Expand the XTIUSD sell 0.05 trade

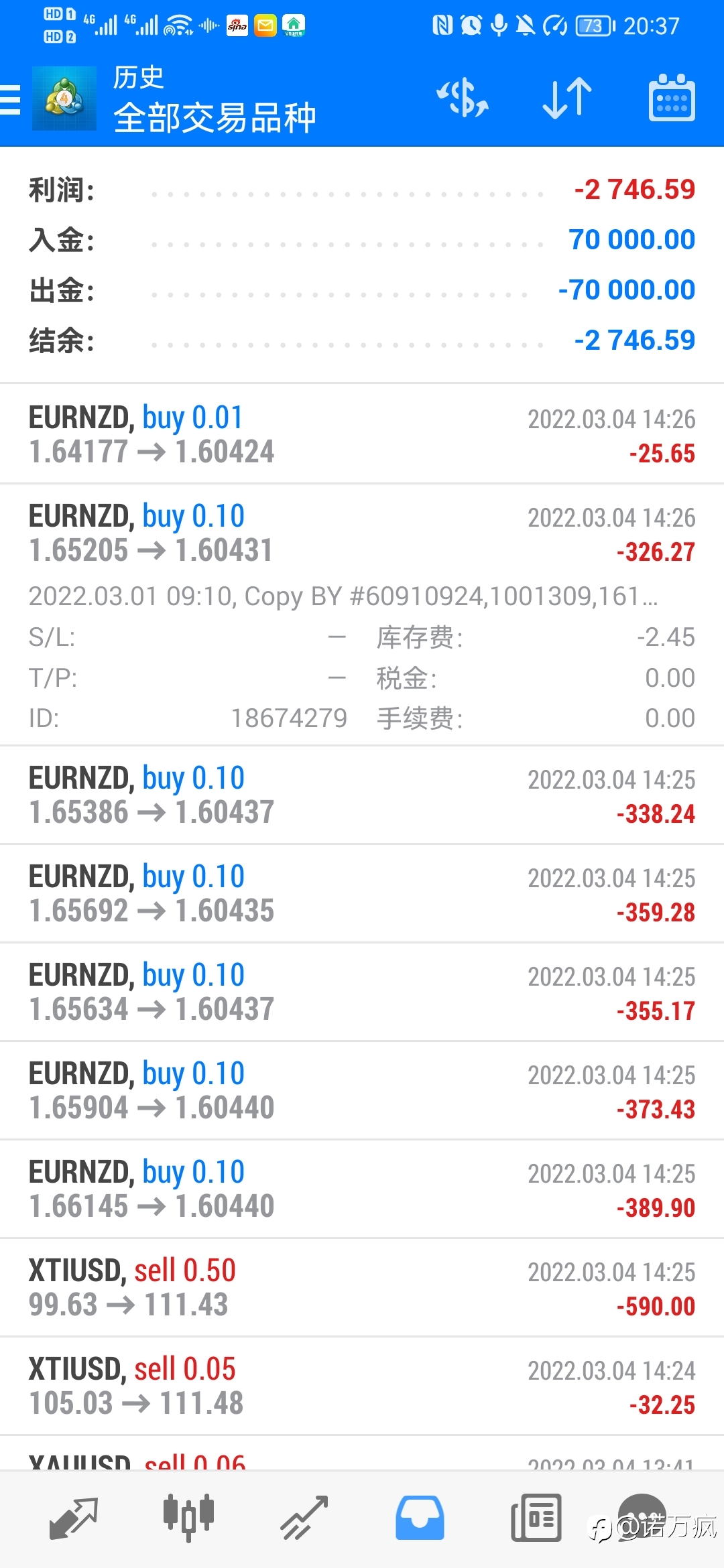click(x=362, y=1386)
